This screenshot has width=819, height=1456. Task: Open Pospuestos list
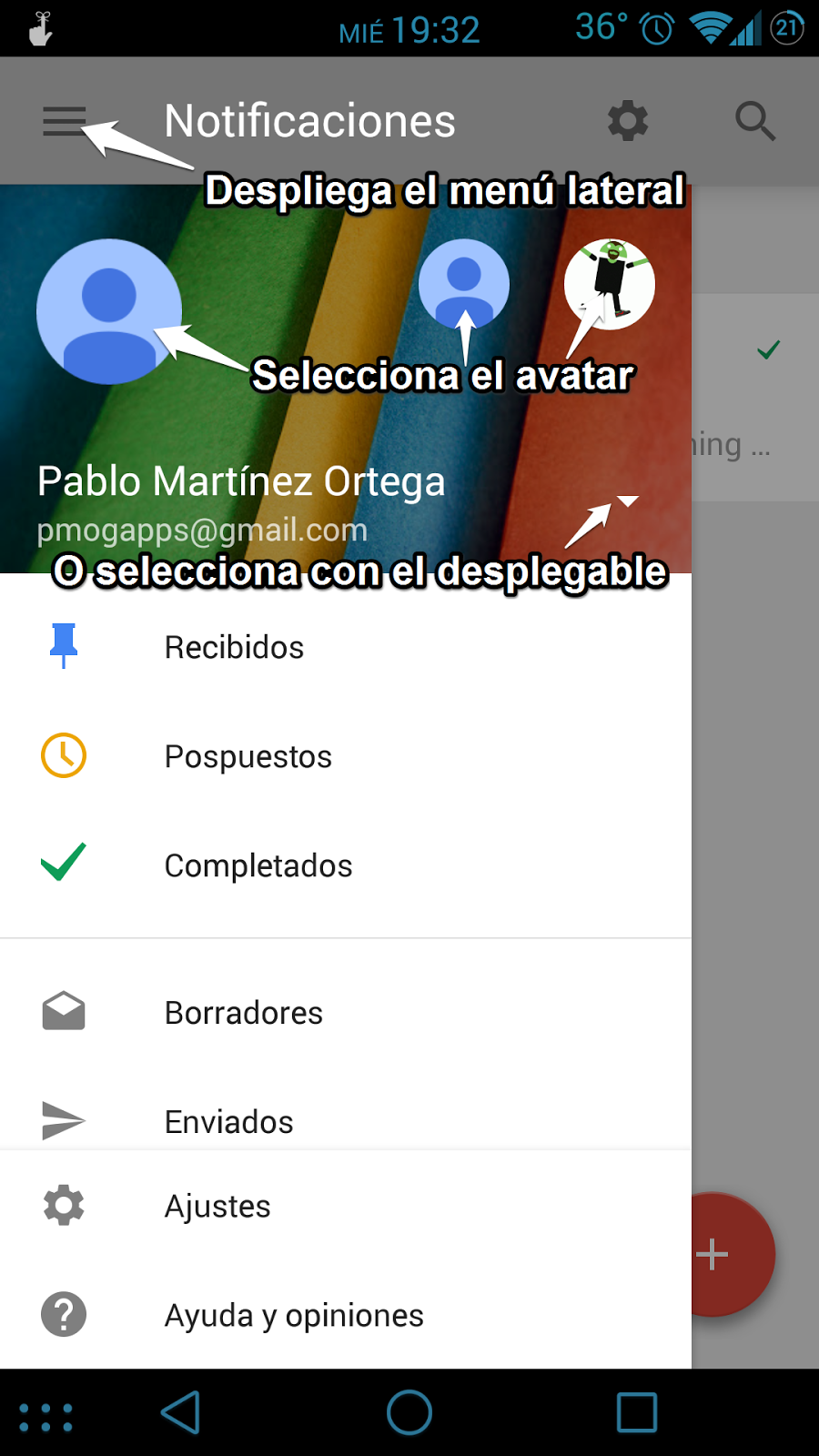pos(248,756)
